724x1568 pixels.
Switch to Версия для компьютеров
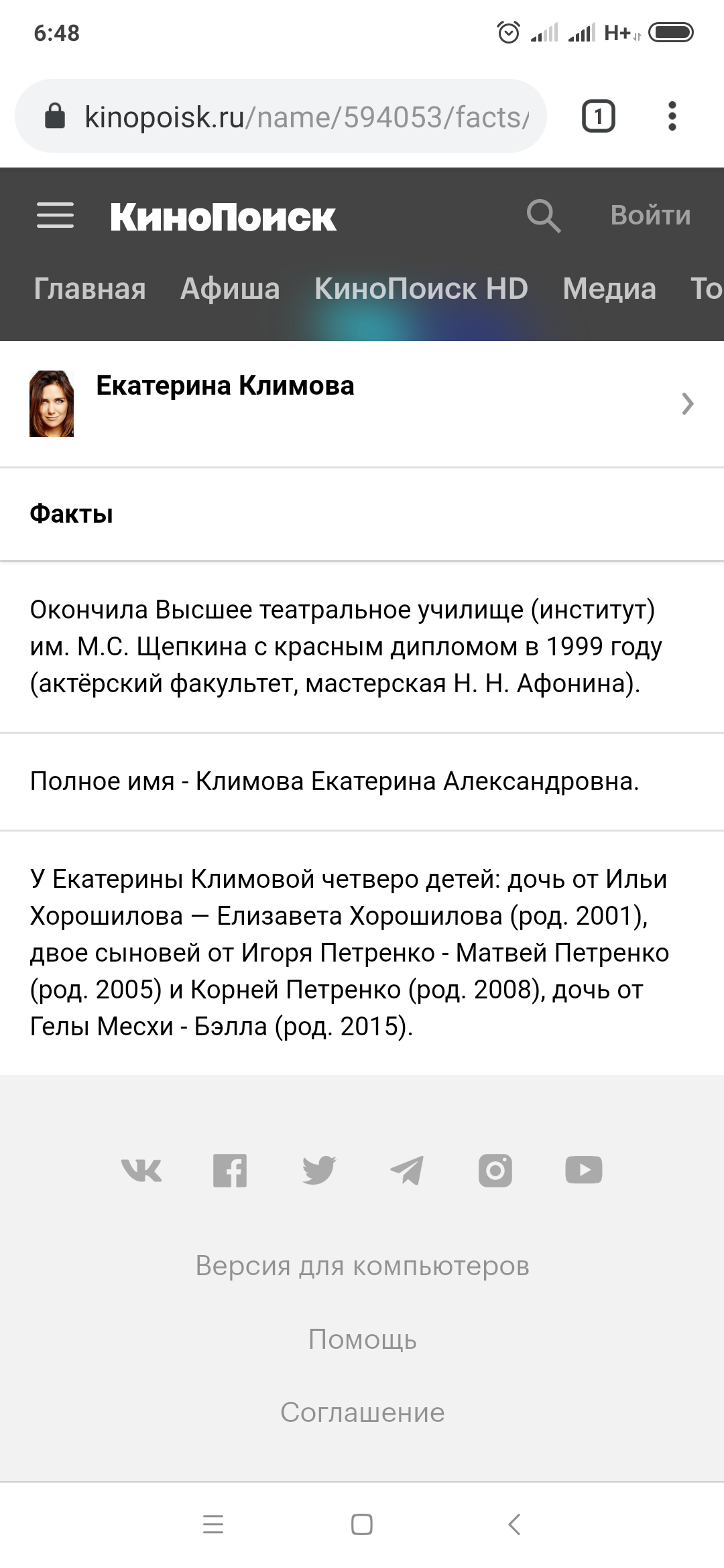[x=362, y=1266]
